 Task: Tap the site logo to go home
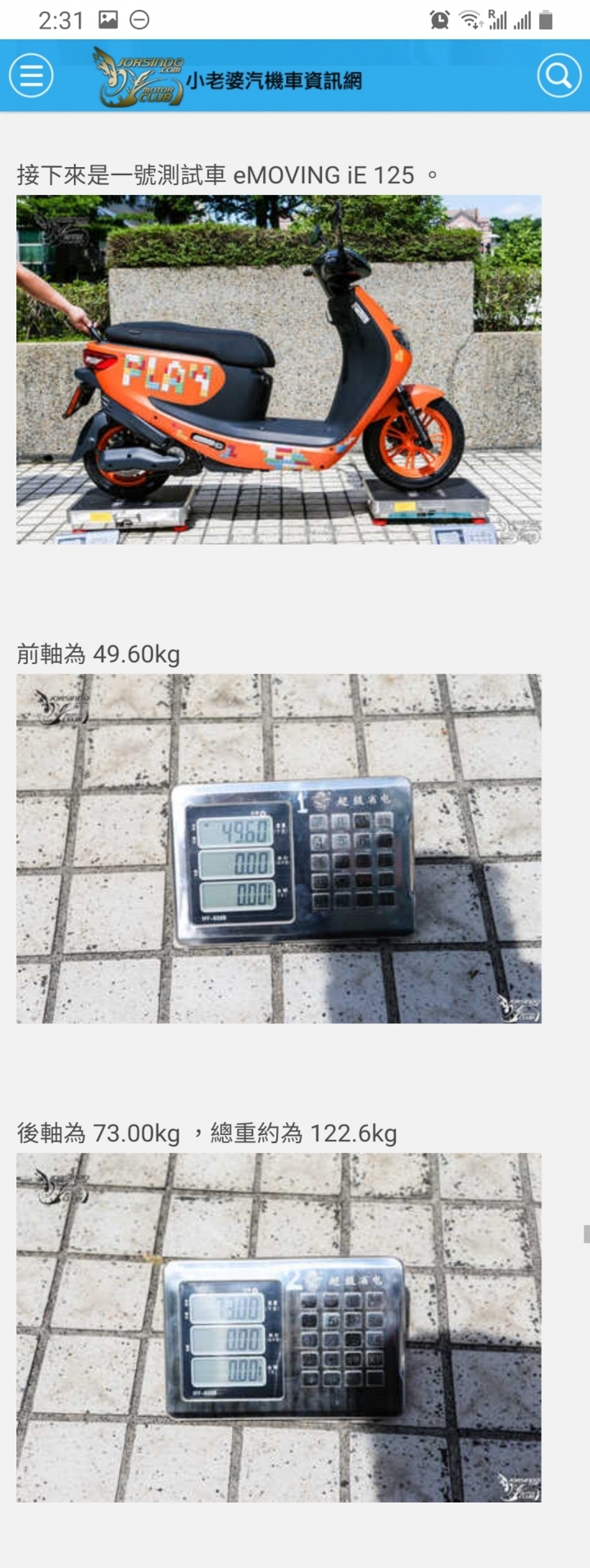[x=228, y=77]
